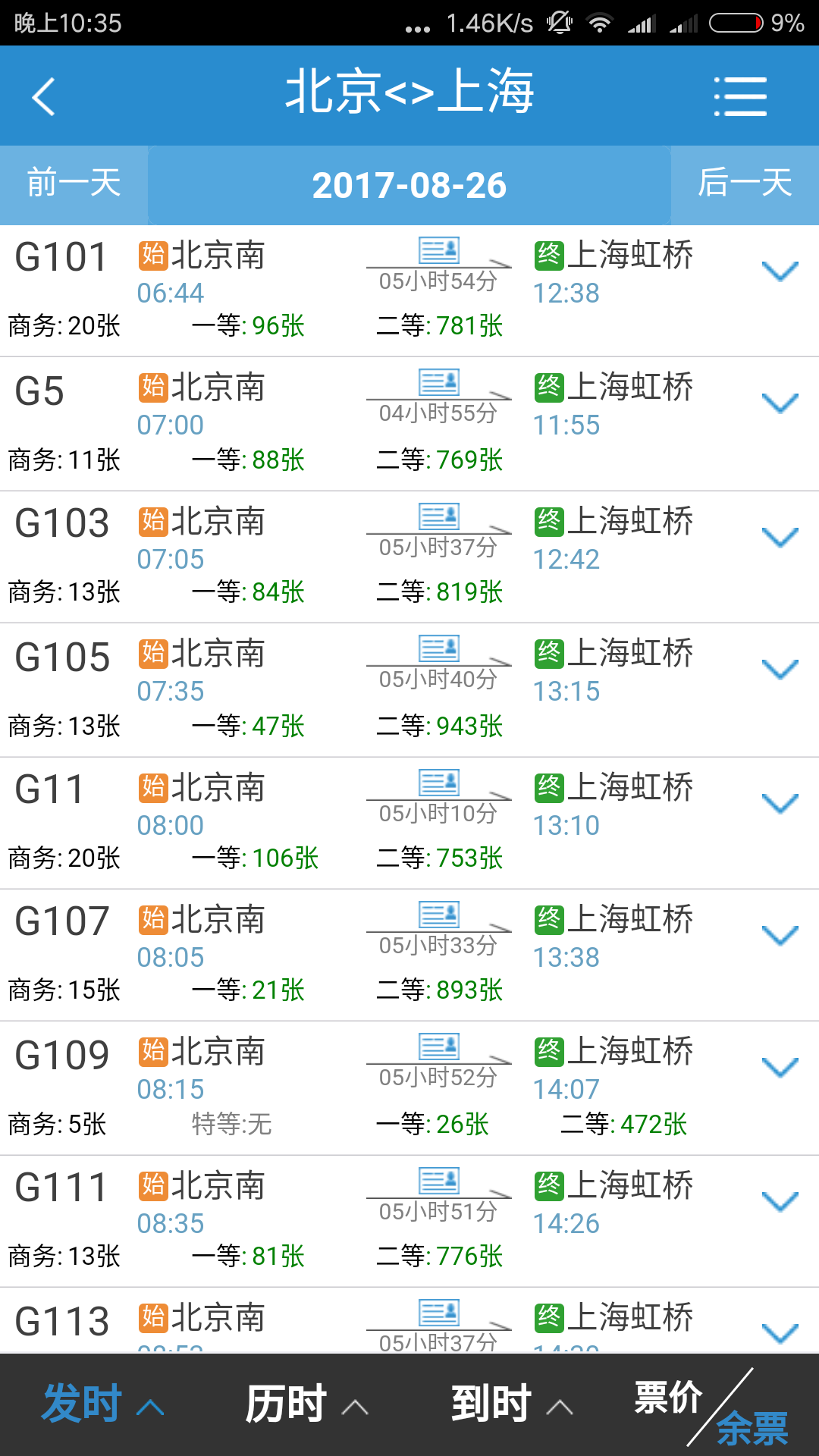Image resolution: width=819 pixels, height=1456 pixels.
Task: Sort trains by duration (历时)
Action: click(x=306, y=1404)
